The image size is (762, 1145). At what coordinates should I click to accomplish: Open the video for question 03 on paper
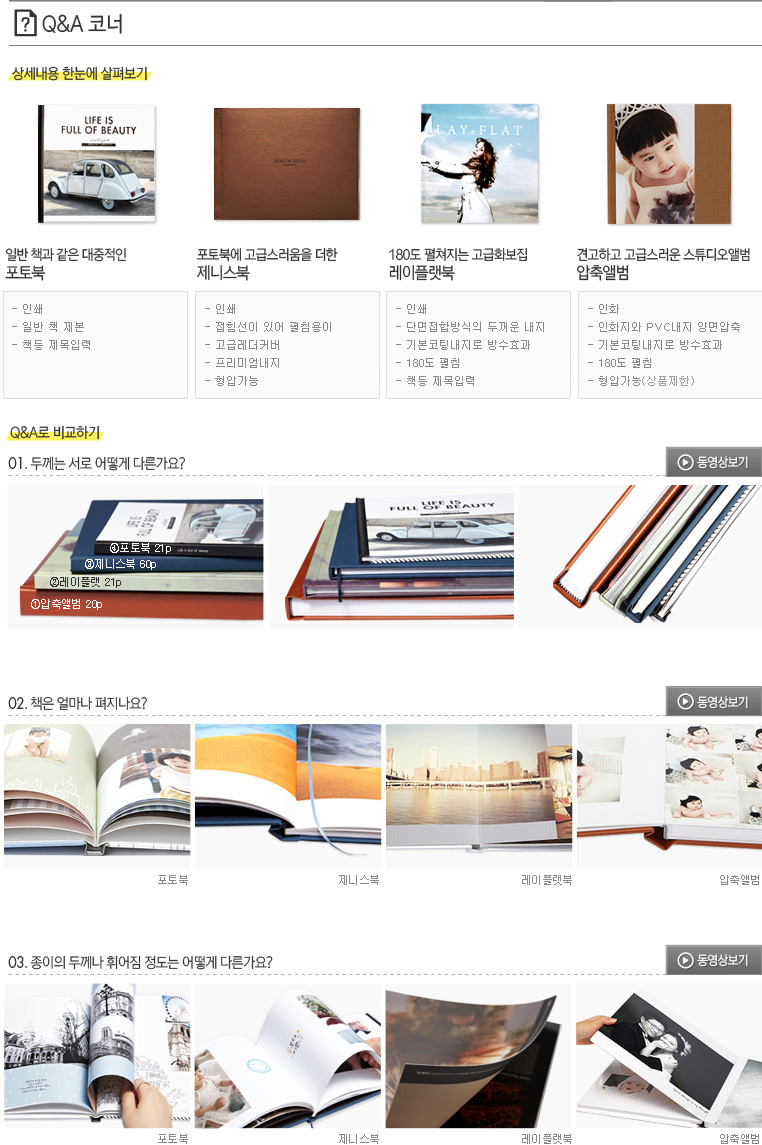(713, 960)
